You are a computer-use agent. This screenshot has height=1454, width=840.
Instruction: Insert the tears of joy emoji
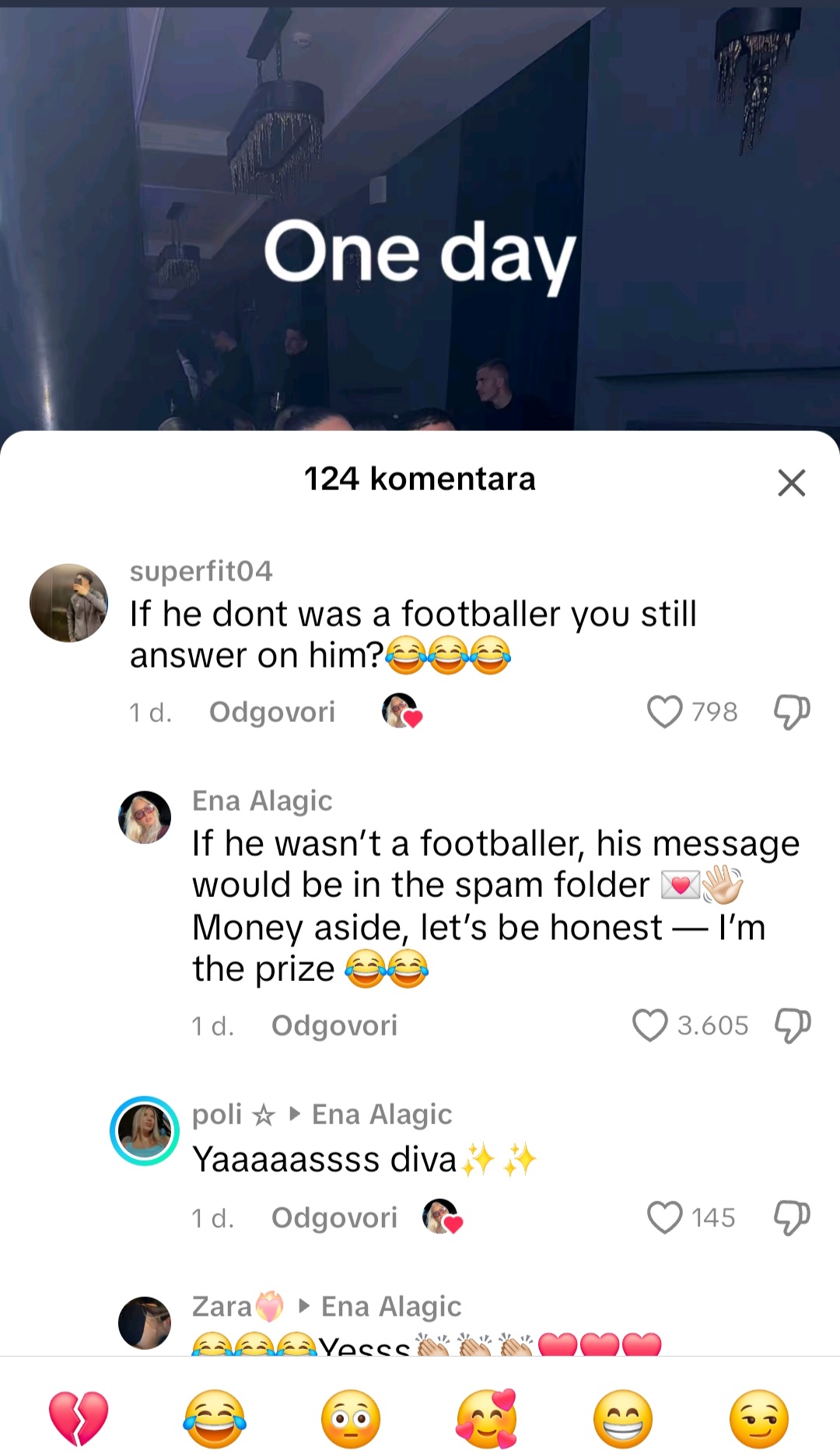tap(215, 1417)
